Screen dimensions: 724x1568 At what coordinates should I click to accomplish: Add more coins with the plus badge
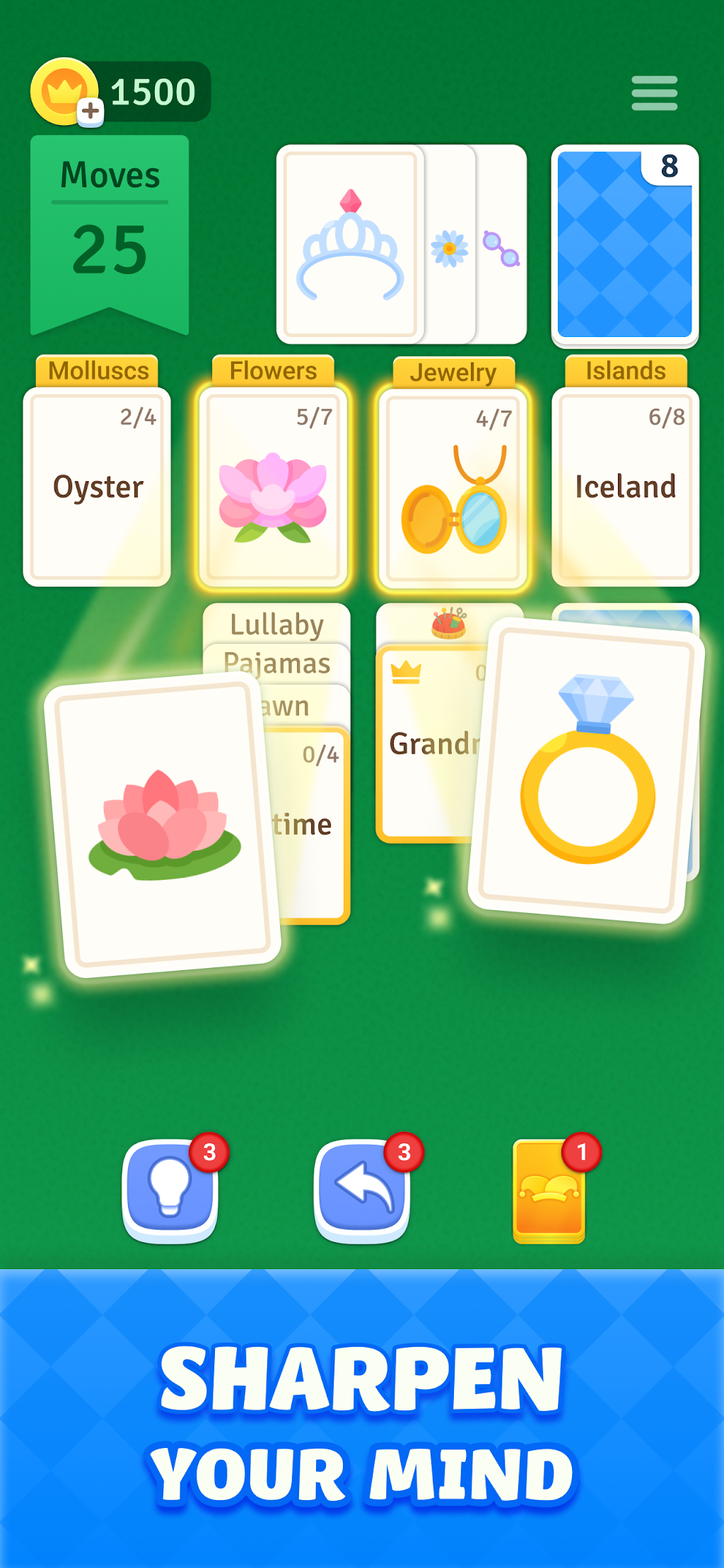click(90, 111)
